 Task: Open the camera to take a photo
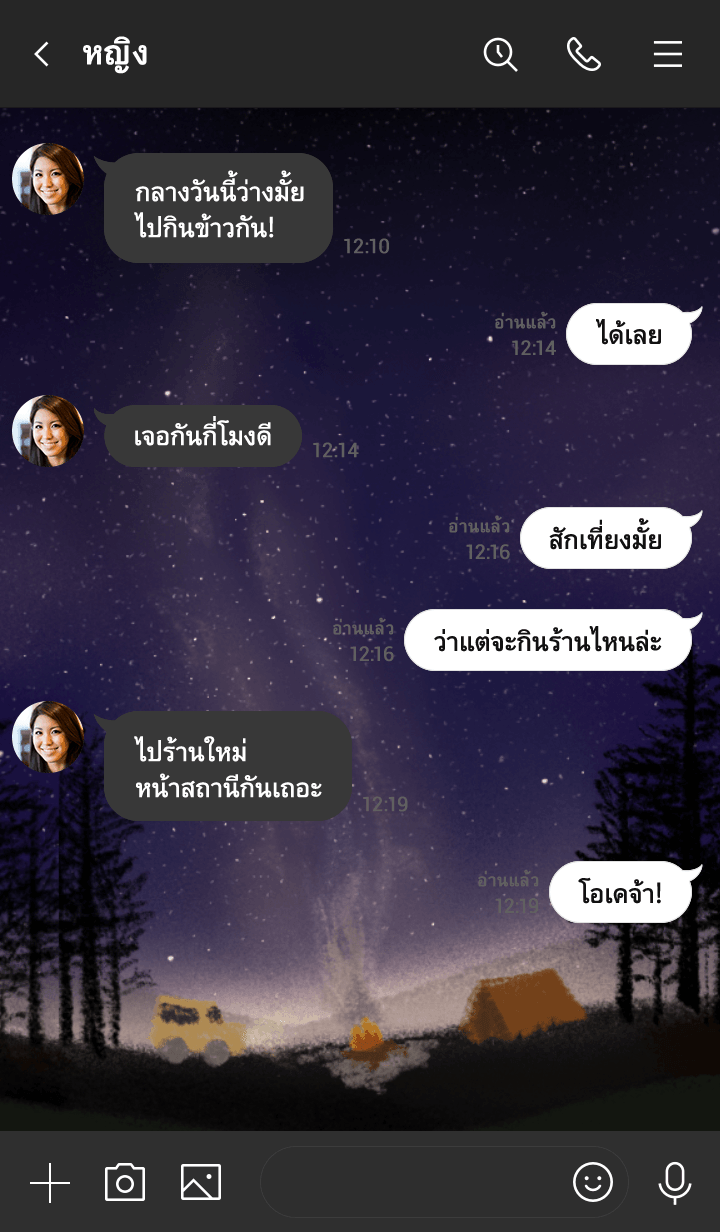pyautogui.click(x=125, y=1183)
